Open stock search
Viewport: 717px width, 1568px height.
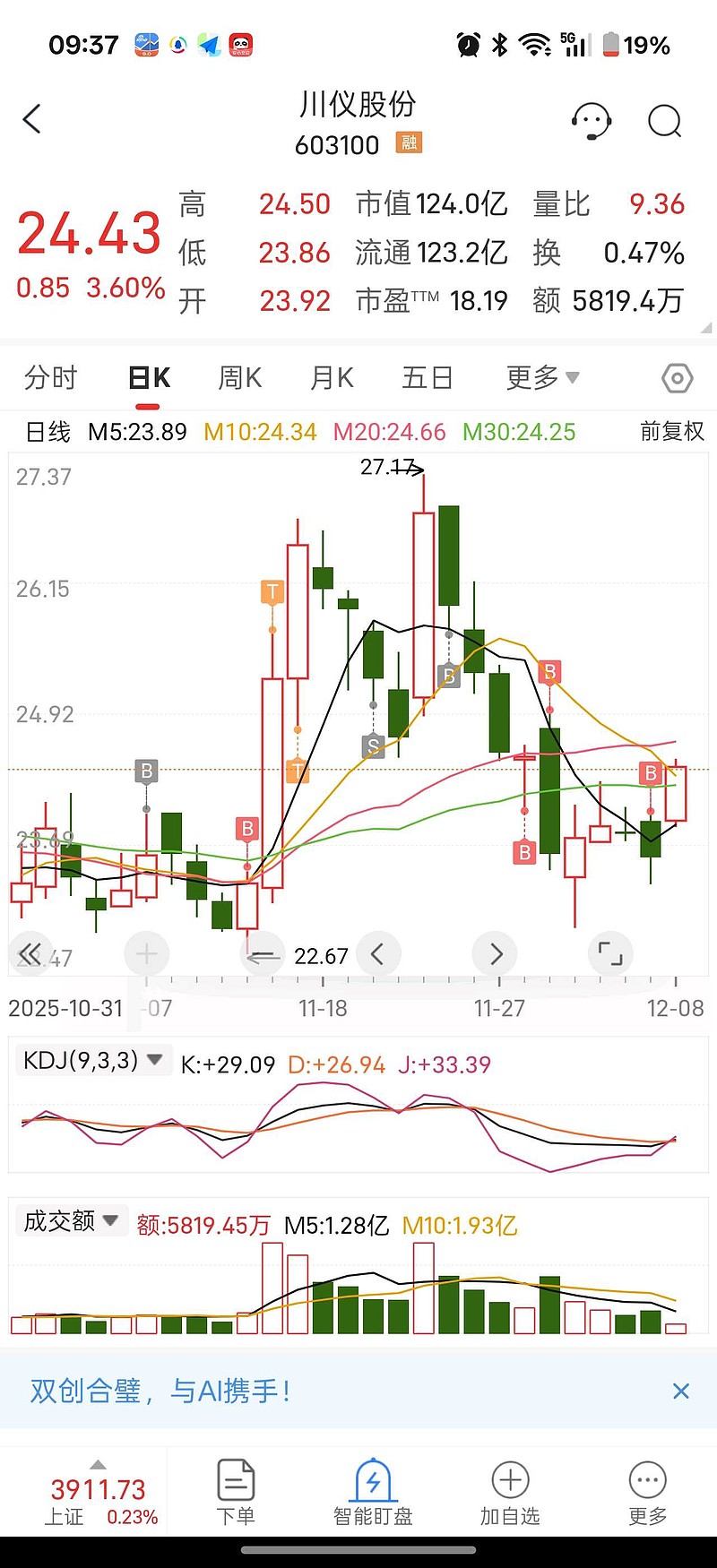pos(665,120)
